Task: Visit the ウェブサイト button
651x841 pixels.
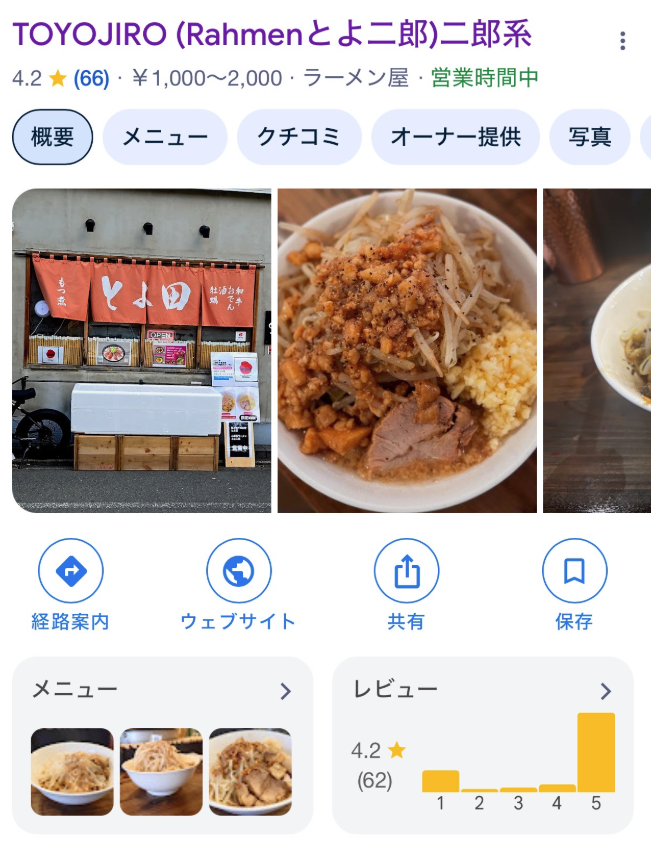Action: 238,585
